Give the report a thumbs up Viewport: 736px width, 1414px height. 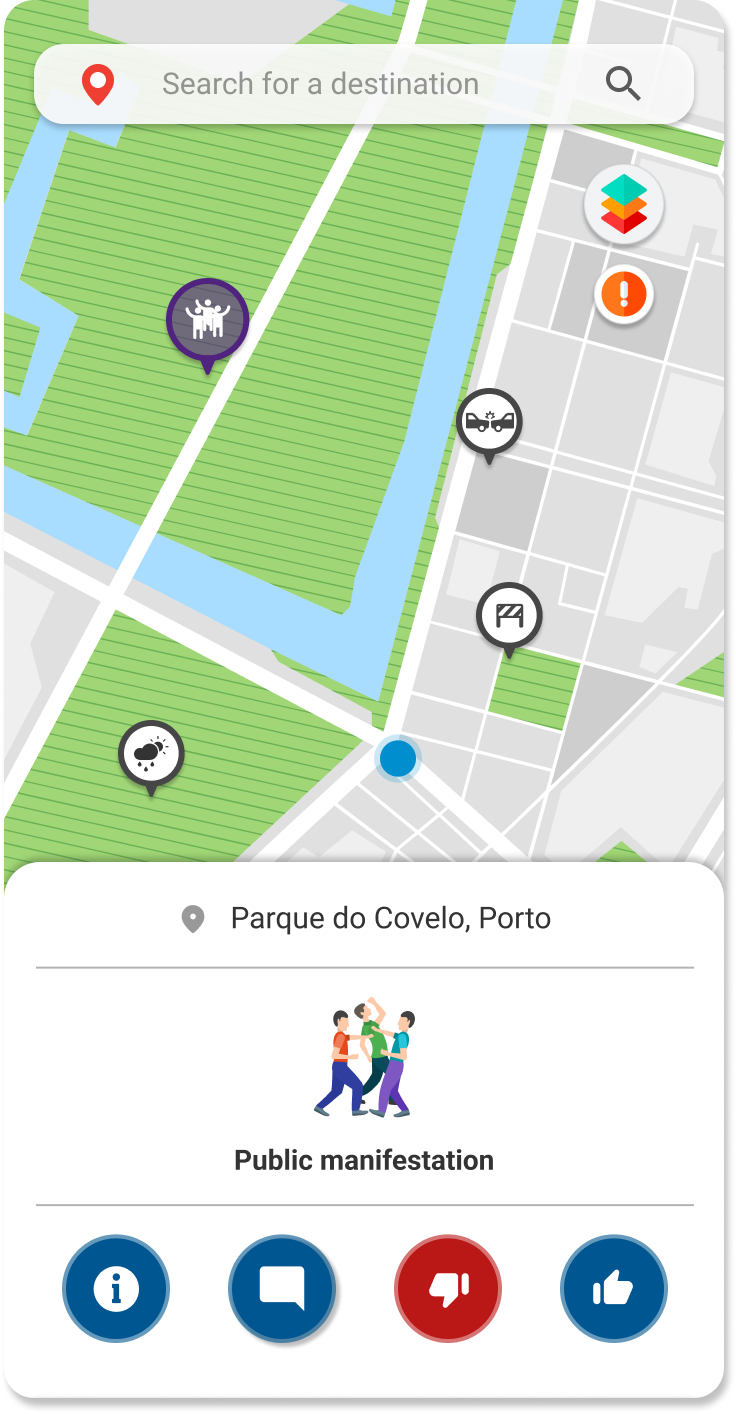614,1289
